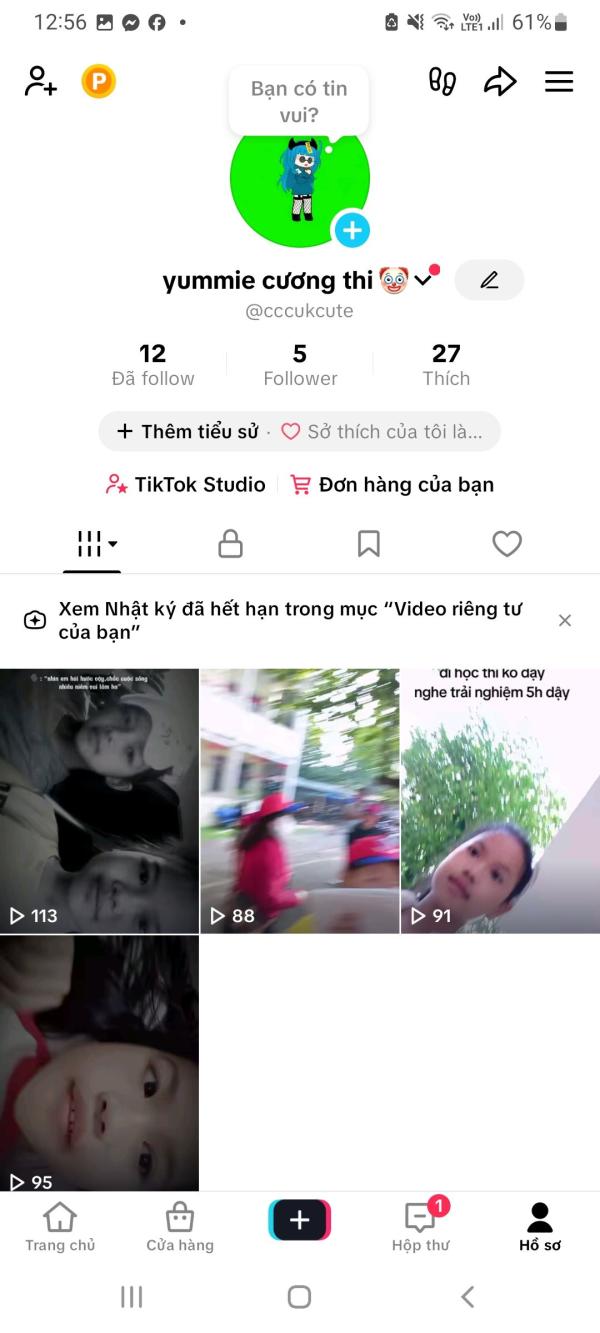Tap the gold coin P icon

pyautogui.click(x=98, y=81)
